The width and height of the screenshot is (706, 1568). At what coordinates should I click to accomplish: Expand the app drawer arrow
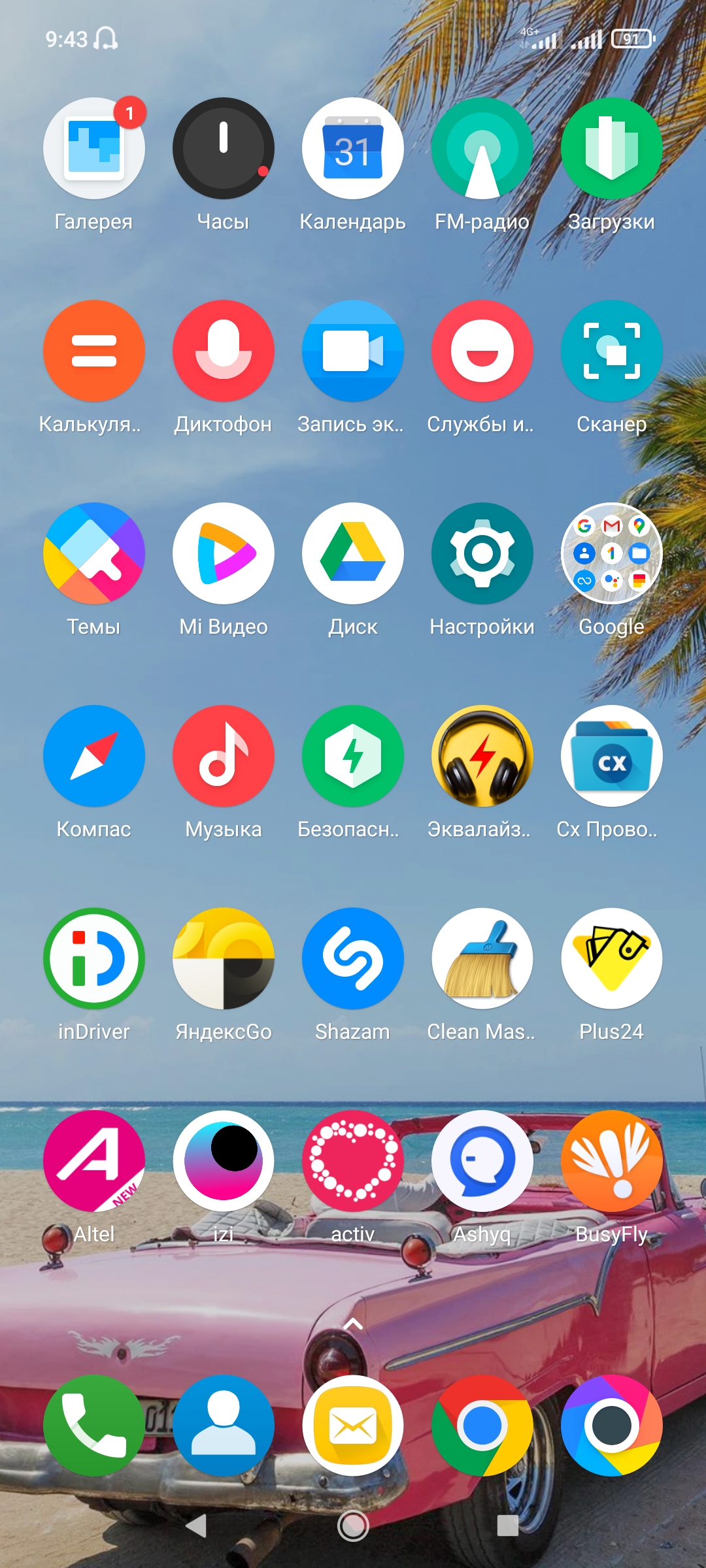click(352, 1324)
